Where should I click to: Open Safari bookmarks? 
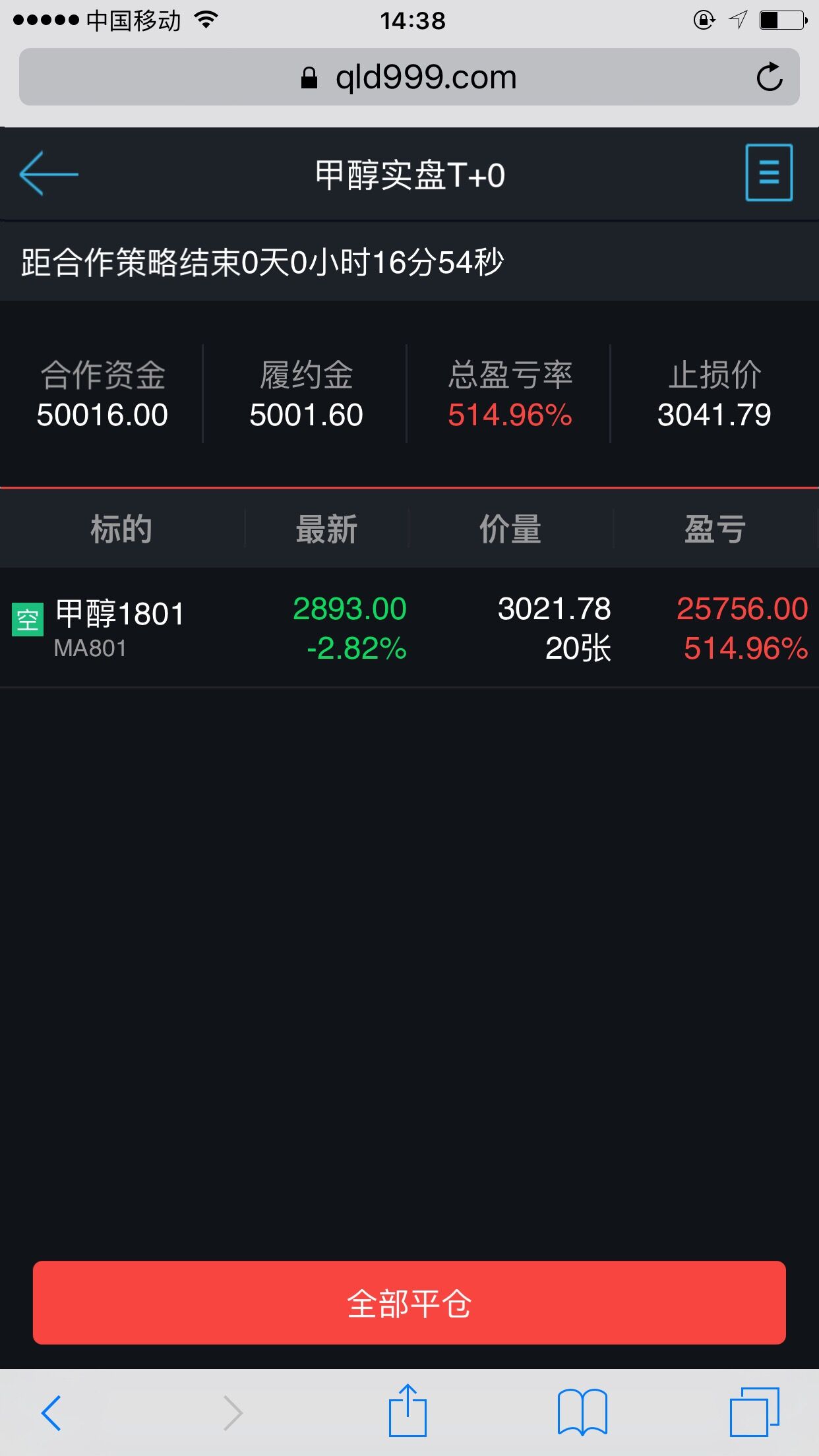(582, 1412)
